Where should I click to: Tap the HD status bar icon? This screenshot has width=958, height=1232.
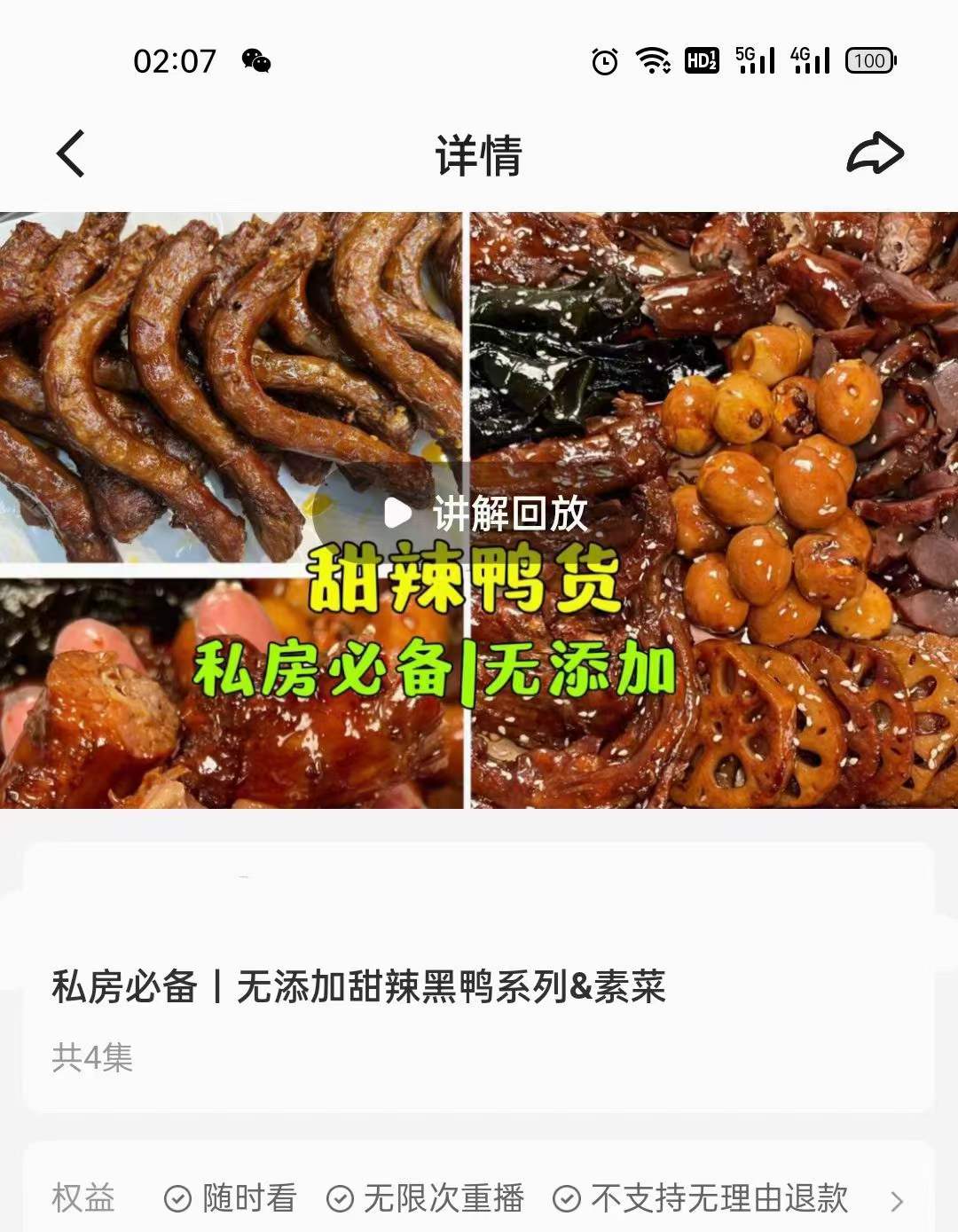(x=704, y=62)
